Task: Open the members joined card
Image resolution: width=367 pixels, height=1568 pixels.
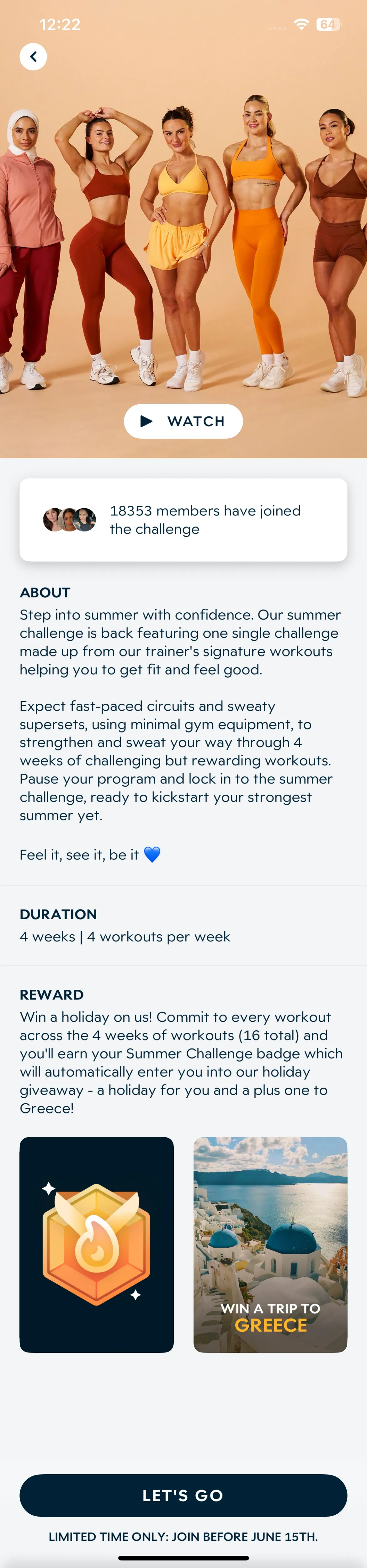Action: [183, 519]
